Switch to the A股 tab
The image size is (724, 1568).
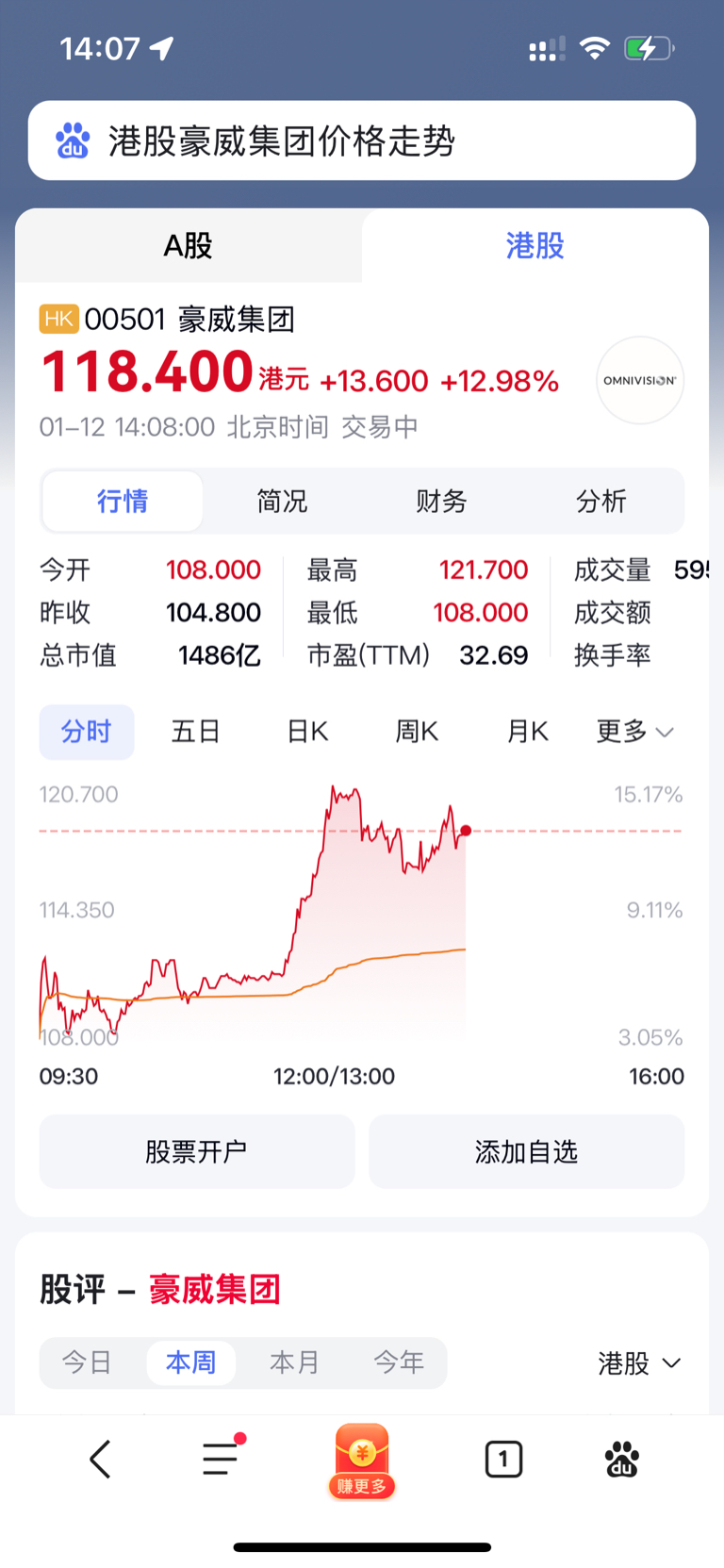(x=189, y=246)
